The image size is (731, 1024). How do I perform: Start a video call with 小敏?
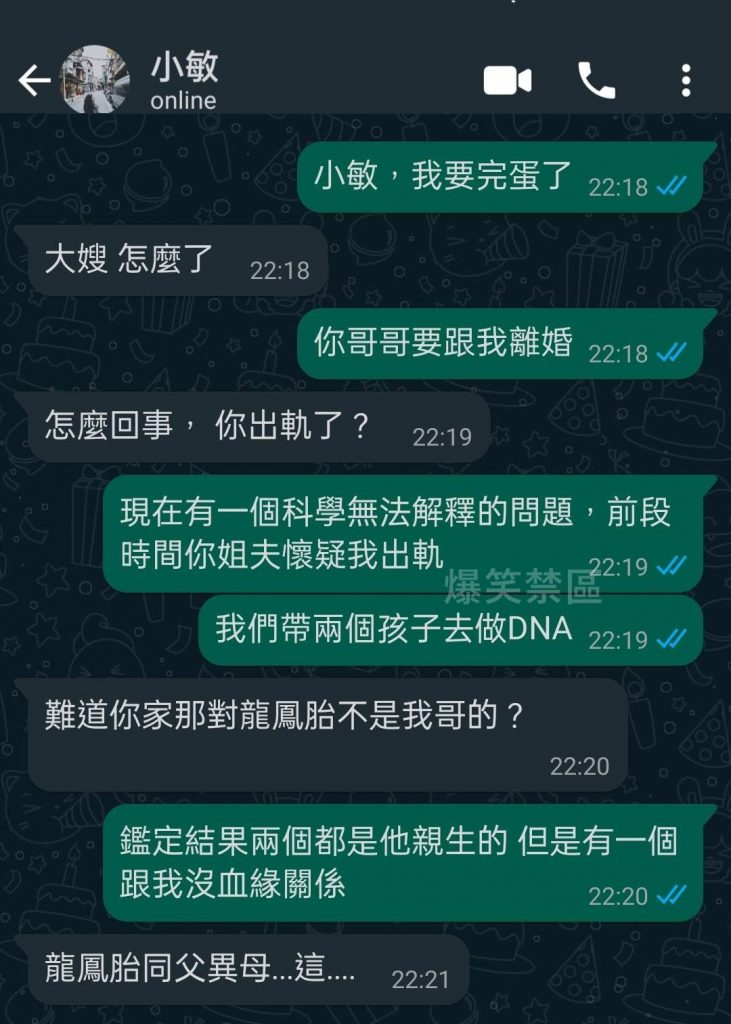[x=508, y=81]
